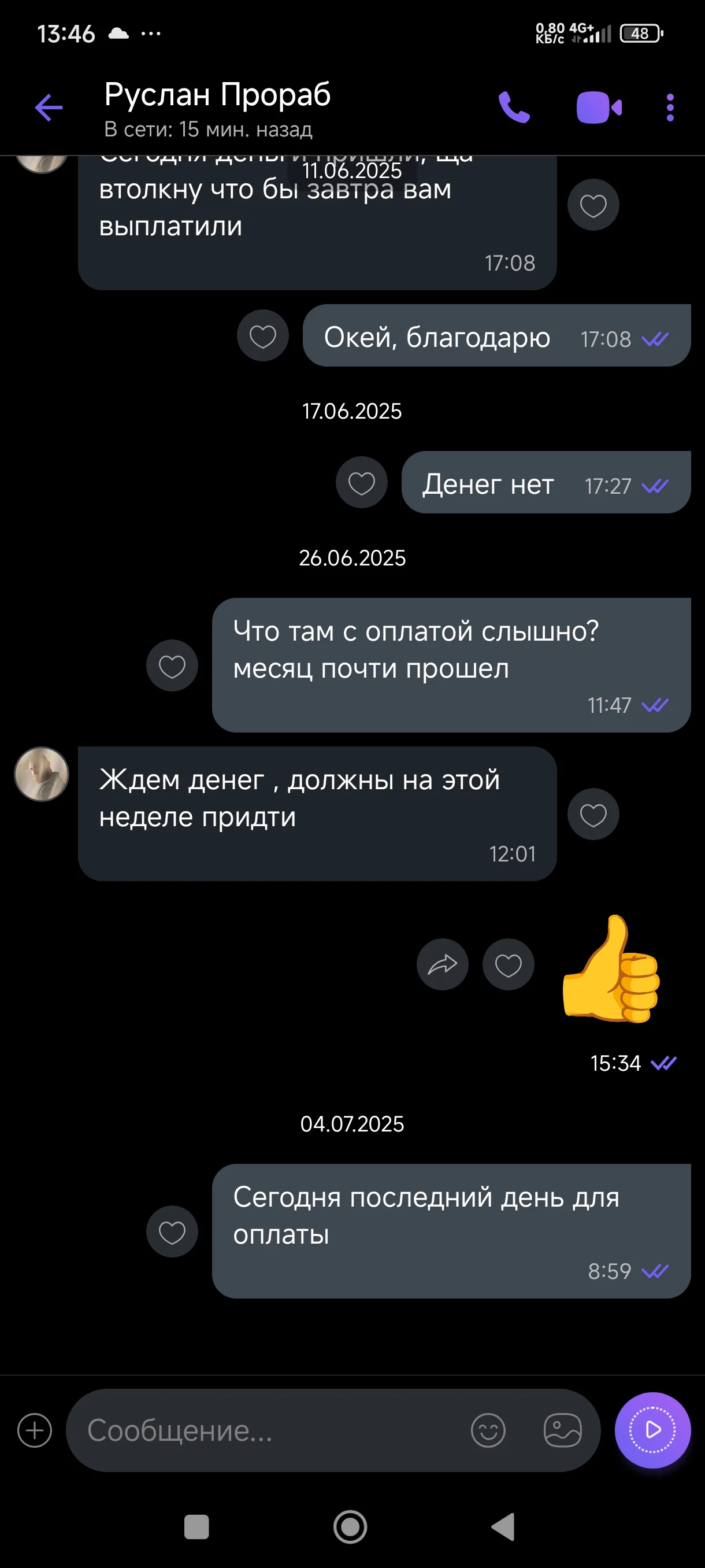Start a voice call with Руслан Прораб
Viewport: 705px width, 1568px height.
(514, 108)
